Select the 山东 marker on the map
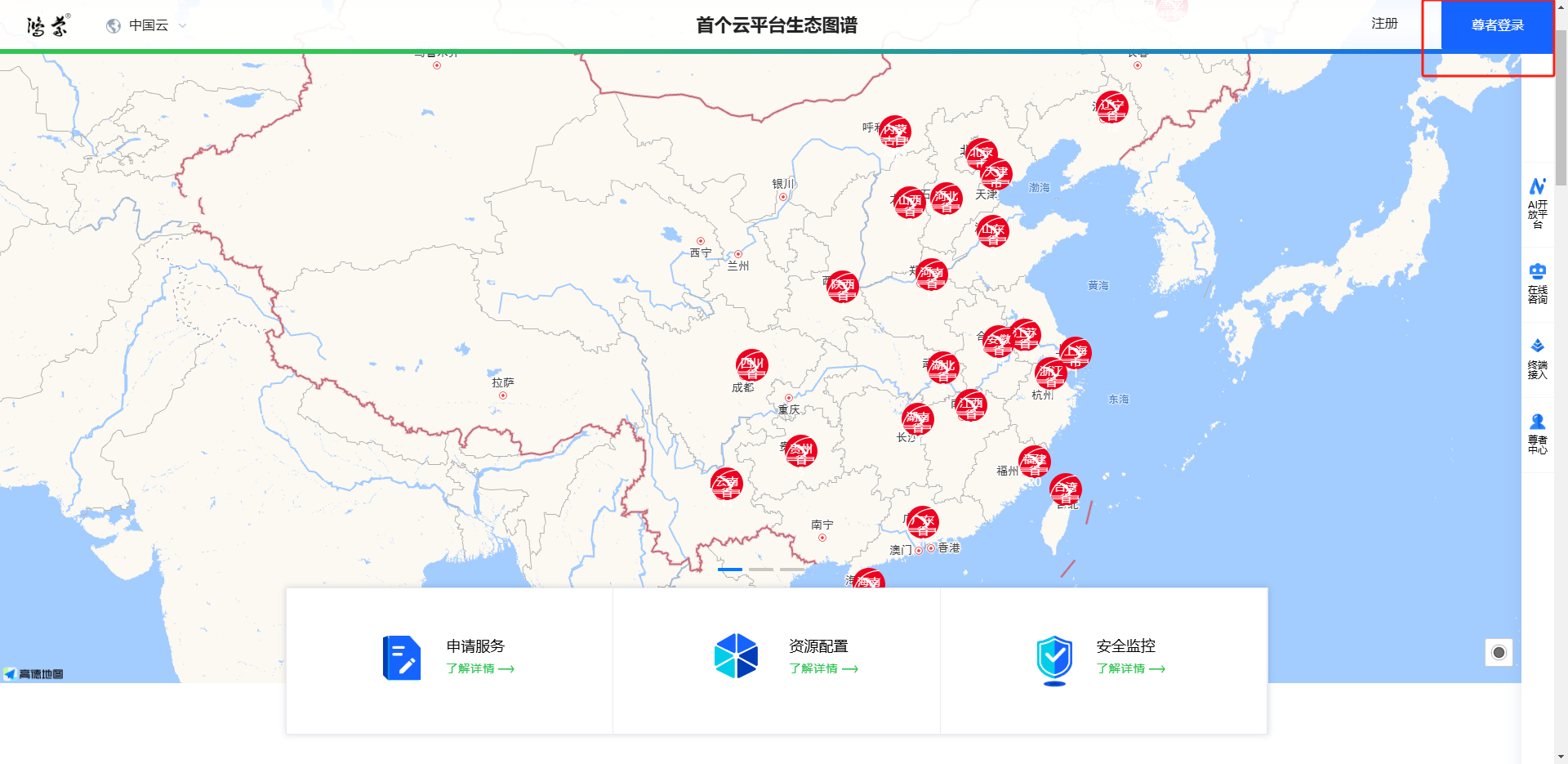 (x=992, y=231)
